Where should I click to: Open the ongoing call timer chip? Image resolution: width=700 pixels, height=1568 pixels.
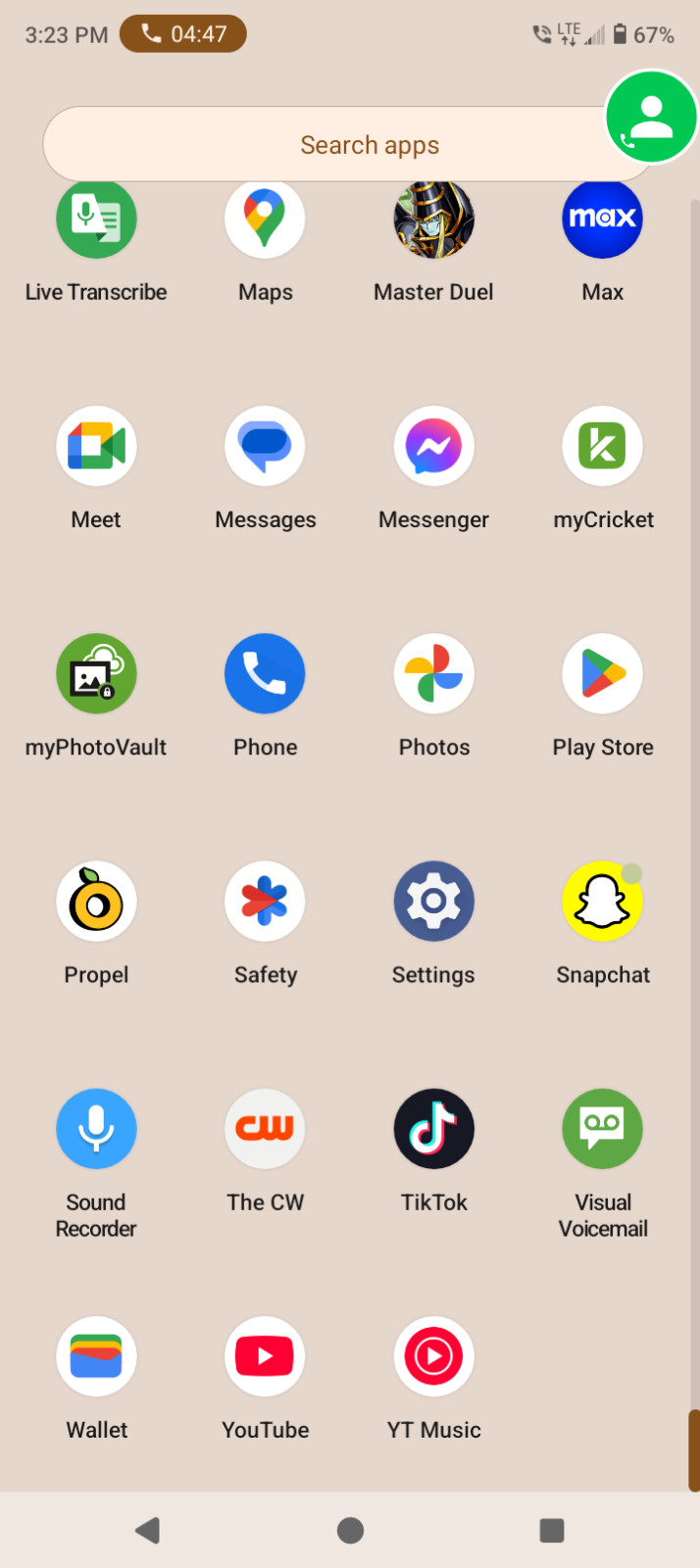(x=183, y=34)
